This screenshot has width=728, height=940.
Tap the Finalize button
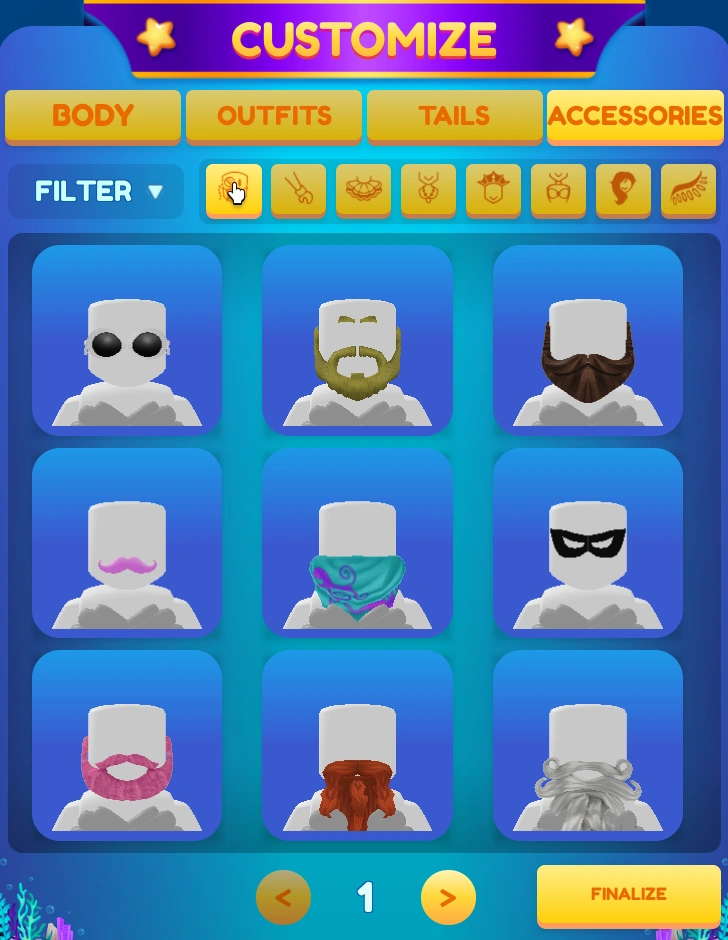(628, 894)
